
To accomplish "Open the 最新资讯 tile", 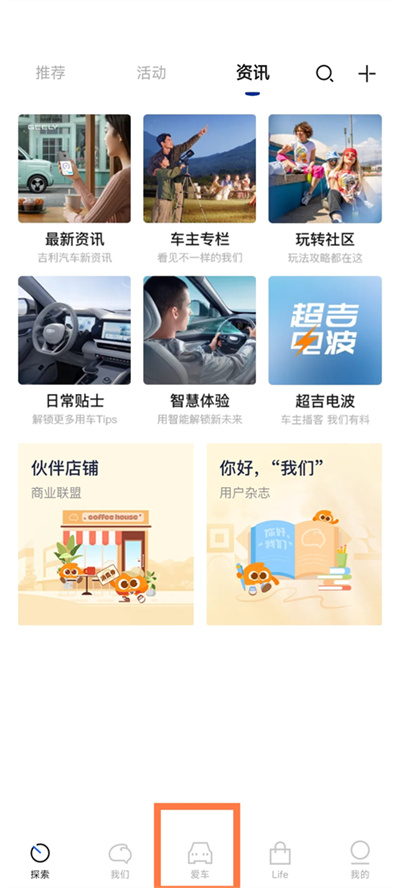I will tap(74, 189).
